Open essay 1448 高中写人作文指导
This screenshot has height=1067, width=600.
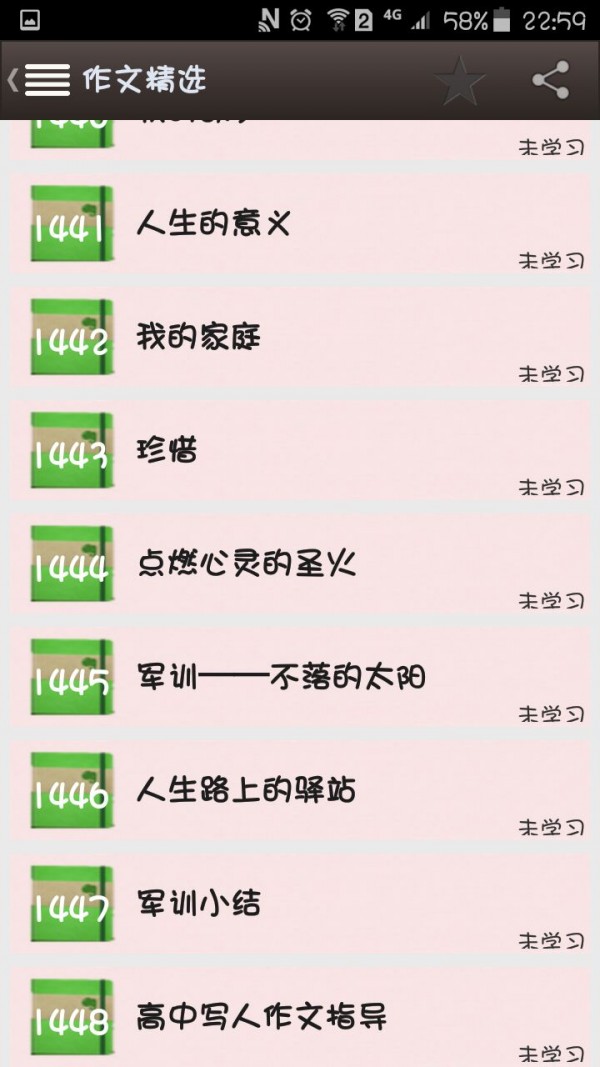300,1018
